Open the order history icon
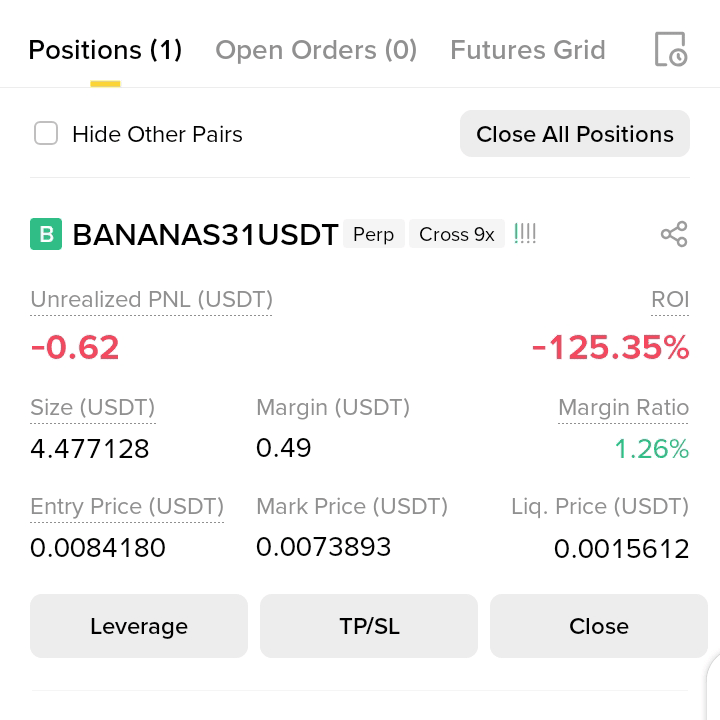 (670, 49)
